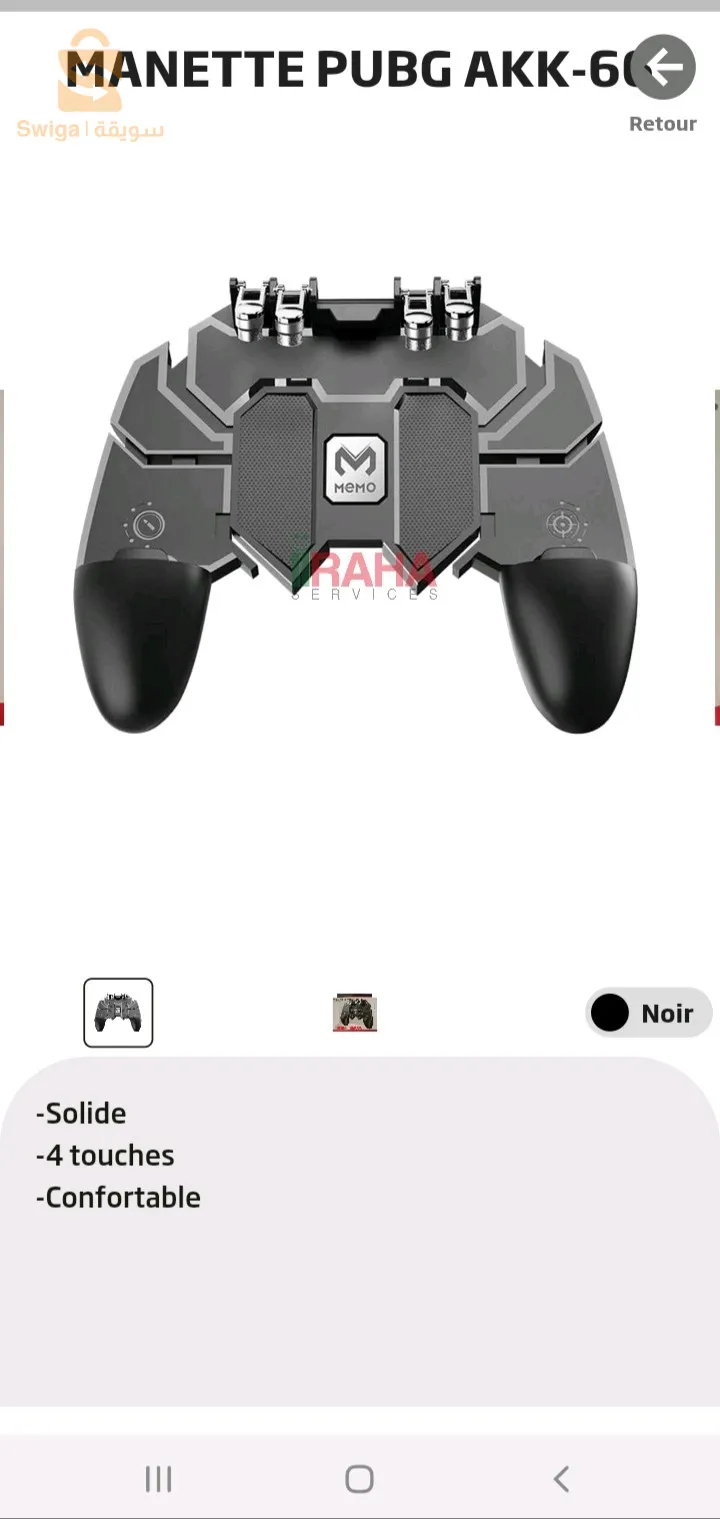Open the main controller product image

point(356,505)
